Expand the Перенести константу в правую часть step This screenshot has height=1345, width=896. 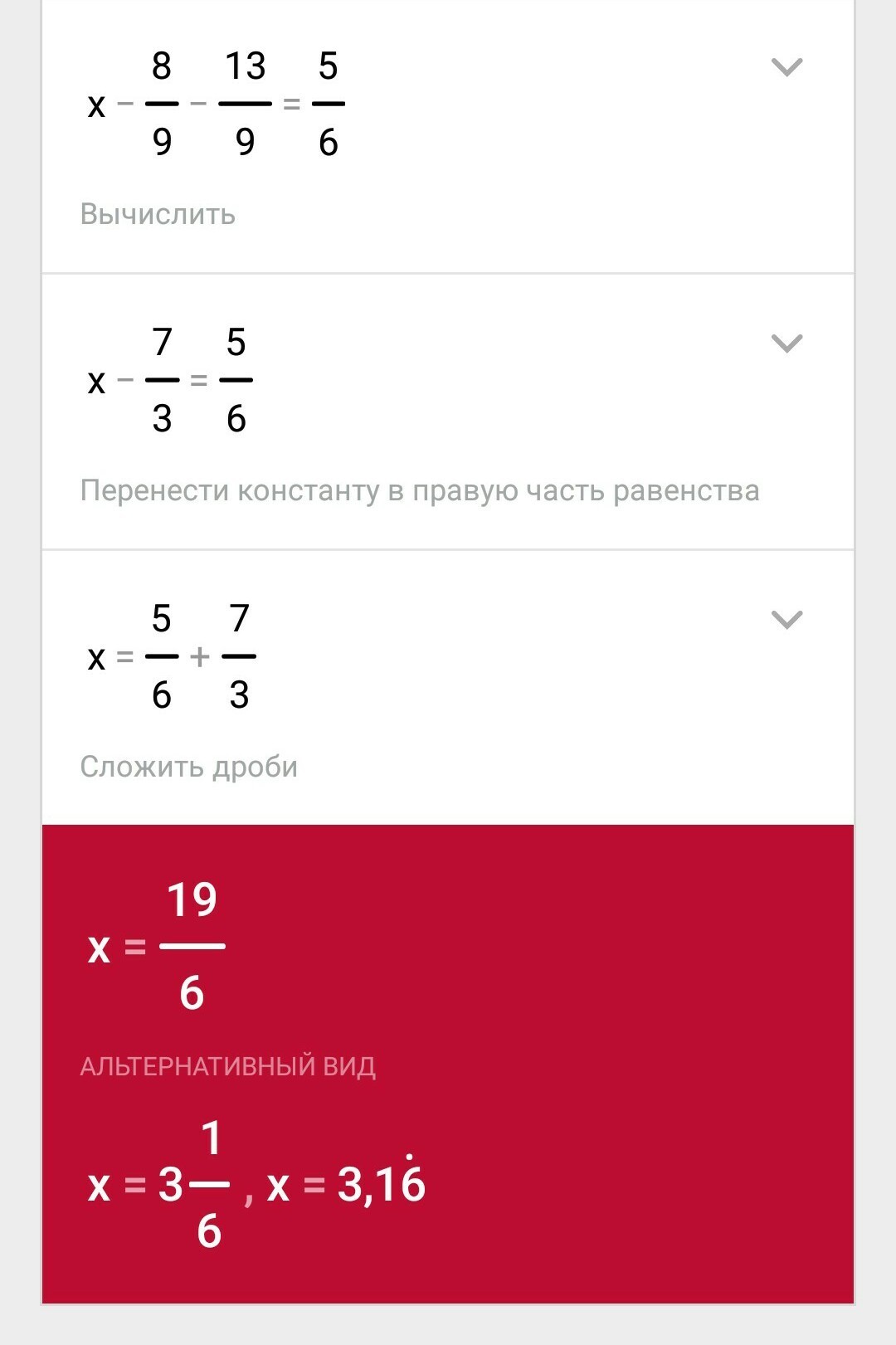coord(786,344)
